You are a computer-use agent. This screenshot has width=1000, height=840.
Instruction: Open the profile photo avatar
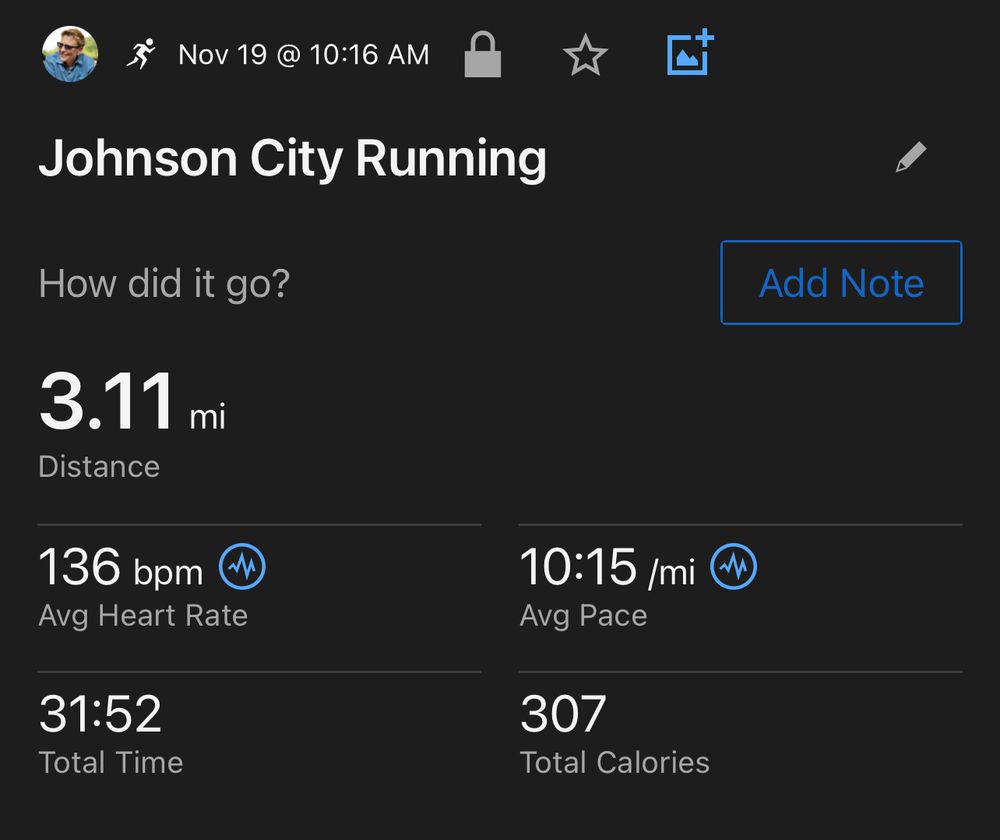(x=70, y=54)
